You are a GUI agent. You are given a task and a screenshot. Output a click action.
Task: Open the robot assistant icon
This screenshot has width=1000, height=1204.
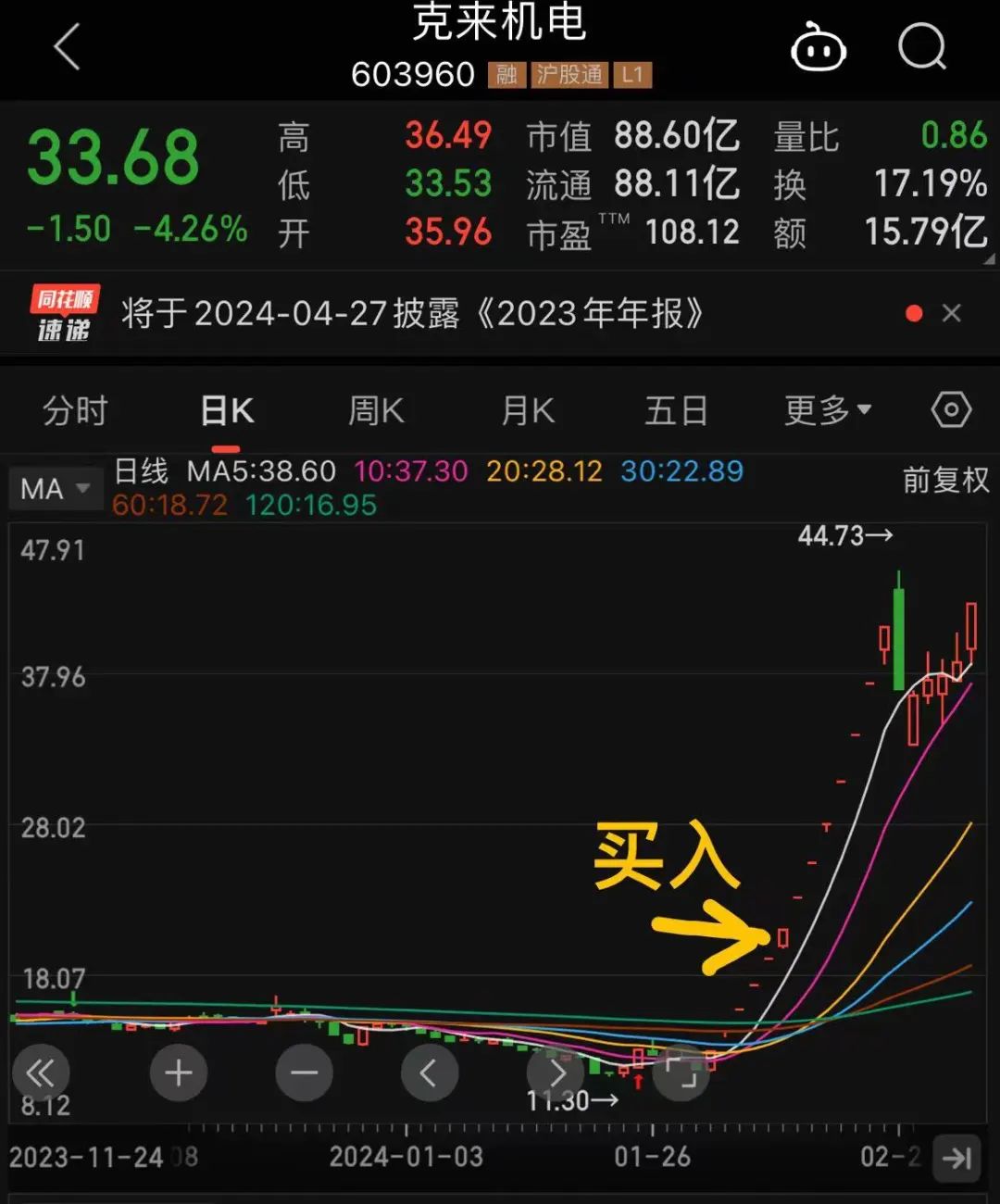[x=818, y=48]
